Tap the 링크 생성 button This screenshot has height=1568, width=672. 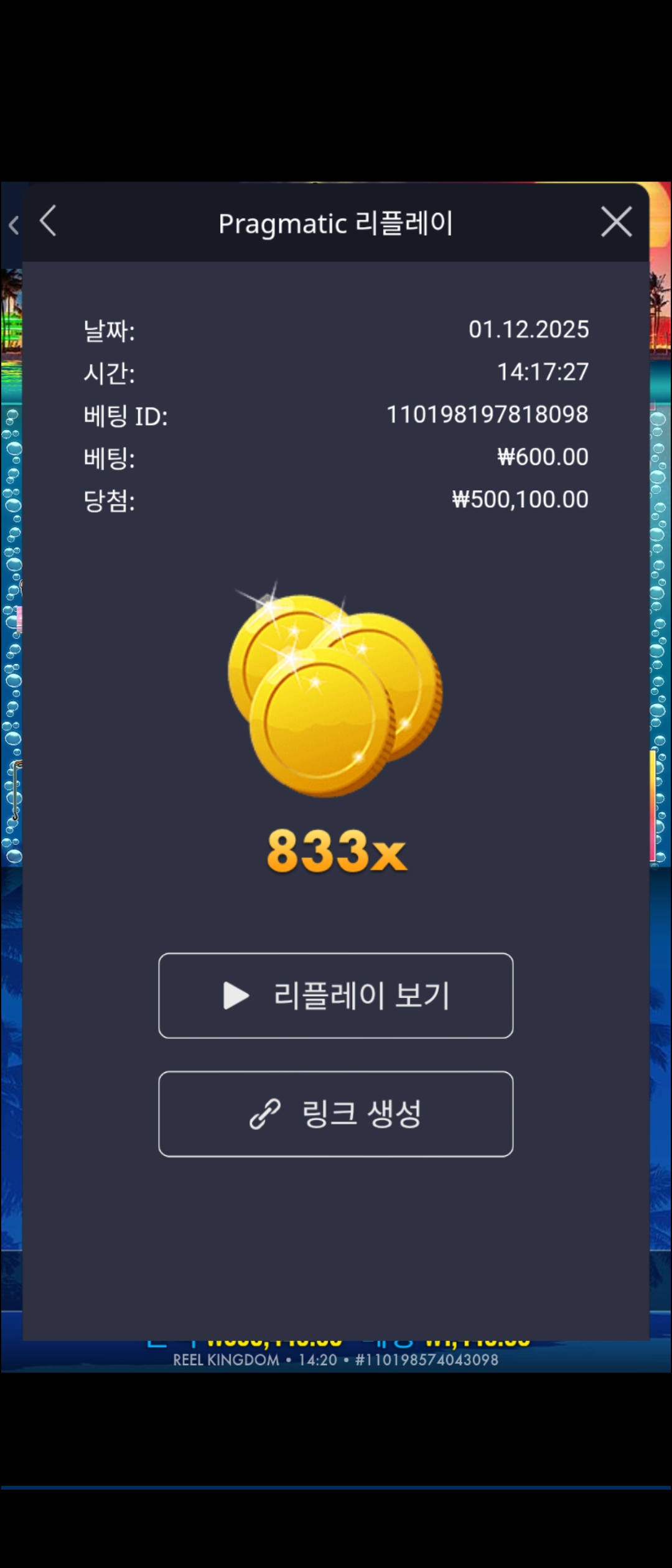(x=336, y=1114)
